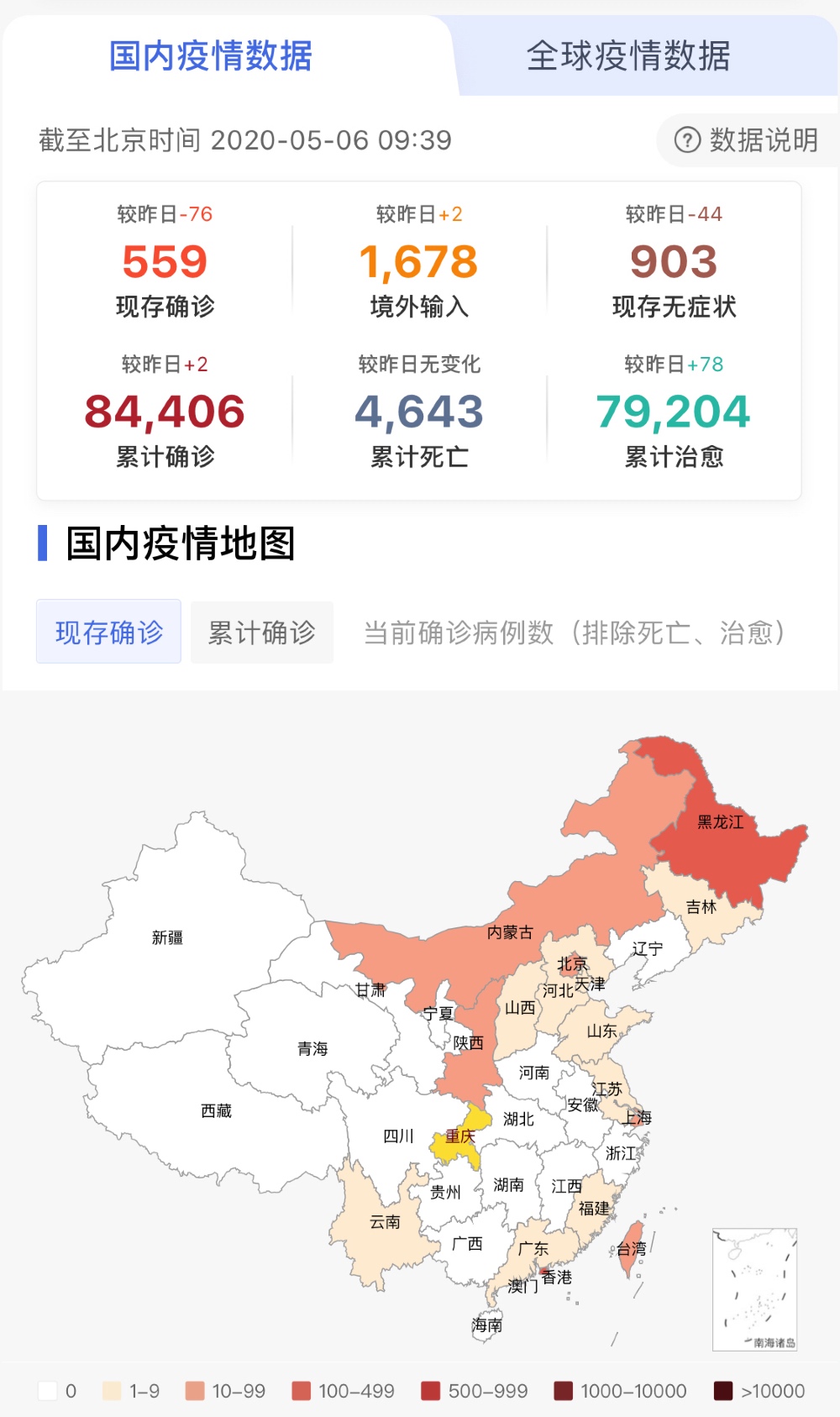Enable the 0 cases legend filter
Viewport: 840px width, 1417px height.
(50, 1390)
